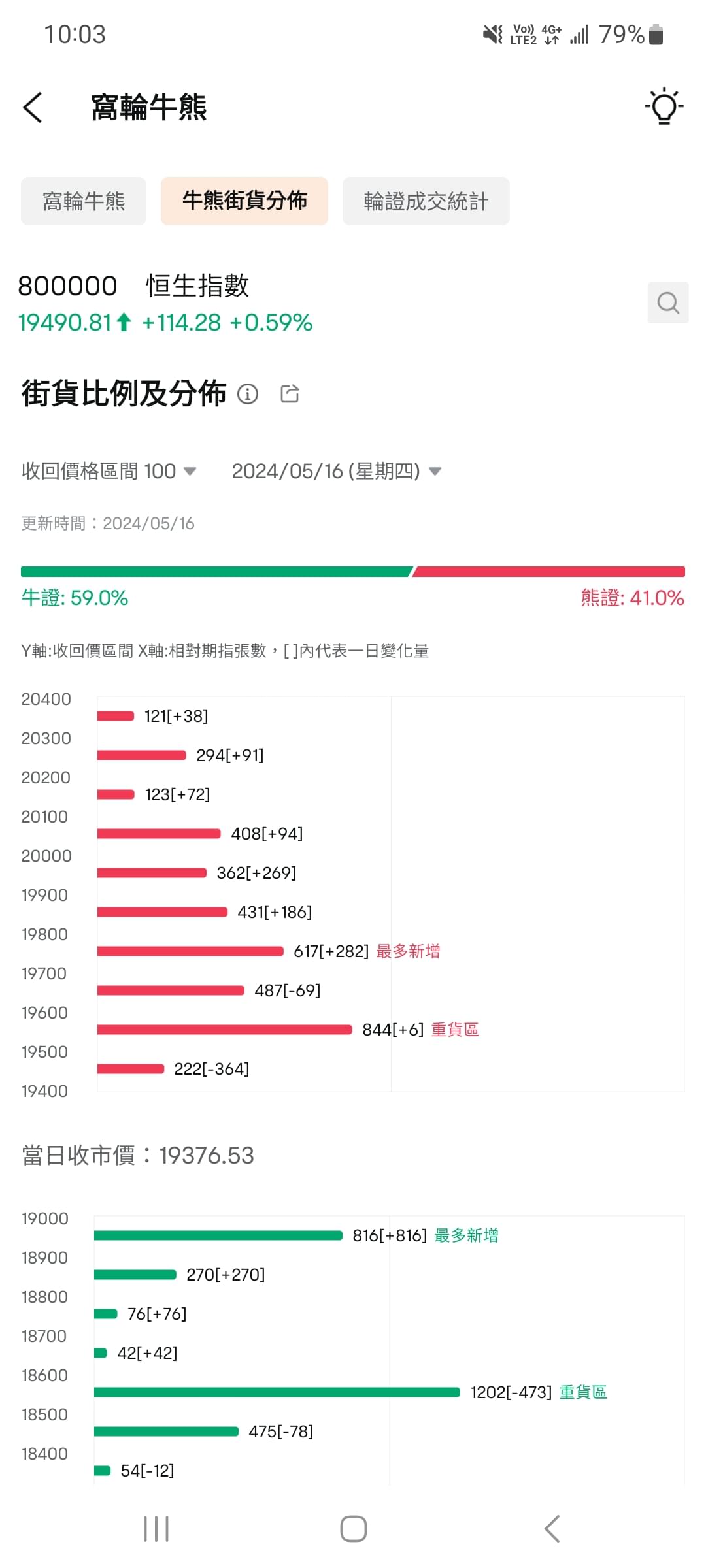Open the search magnifier beside 恒生指數
The height and width of the screenshot is (1568, 706).
[667, 302]
